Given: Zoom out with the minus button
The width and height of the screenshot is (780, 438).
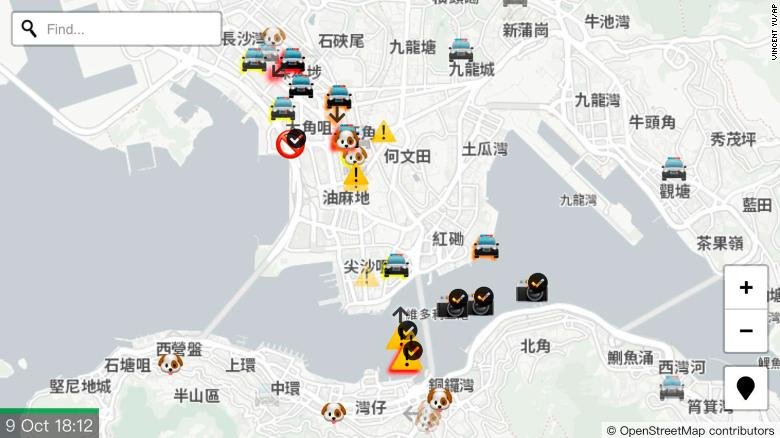Looking at the screenshot, I should (x=746, y=330).
